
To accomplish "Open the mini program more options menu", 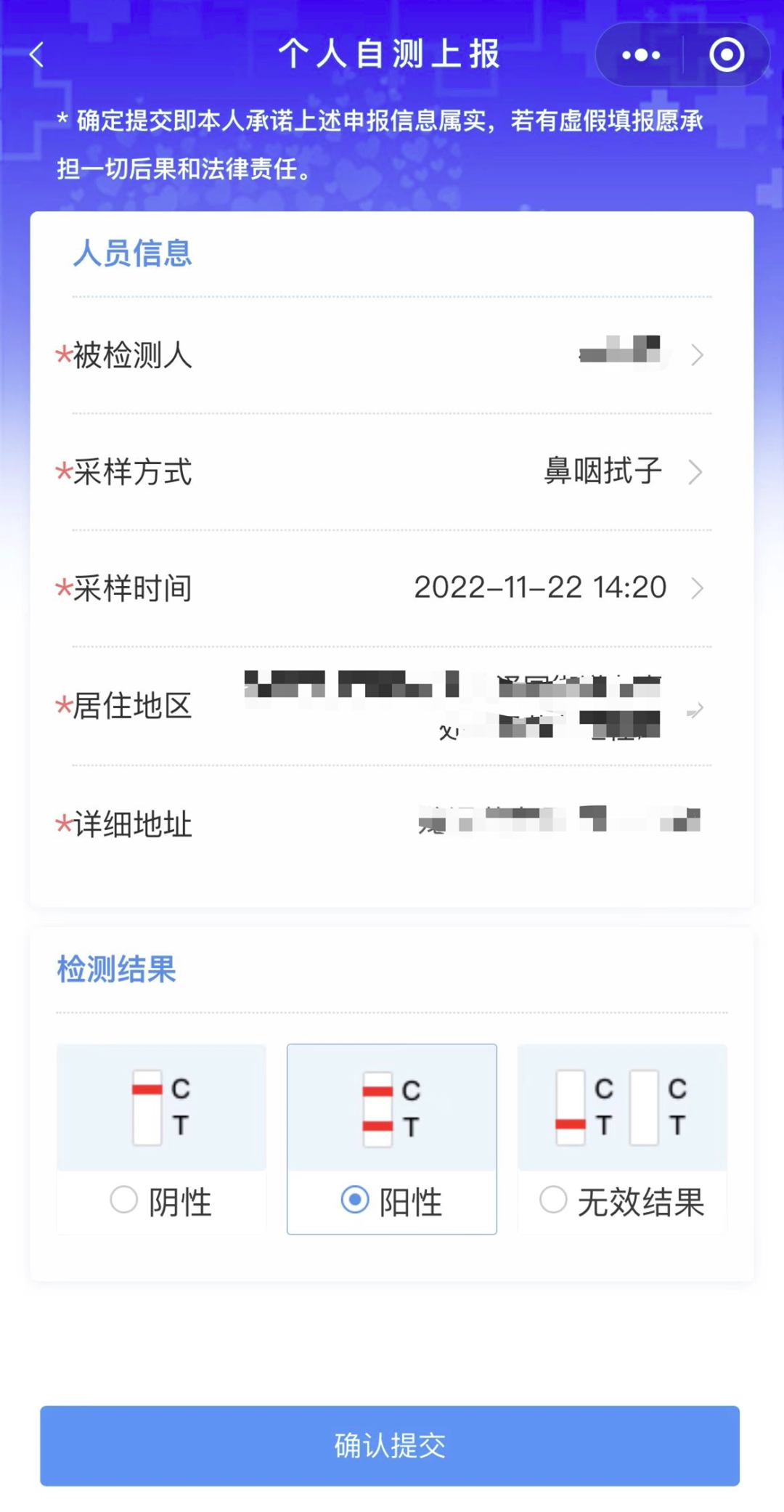I will (x=641, y=55).
